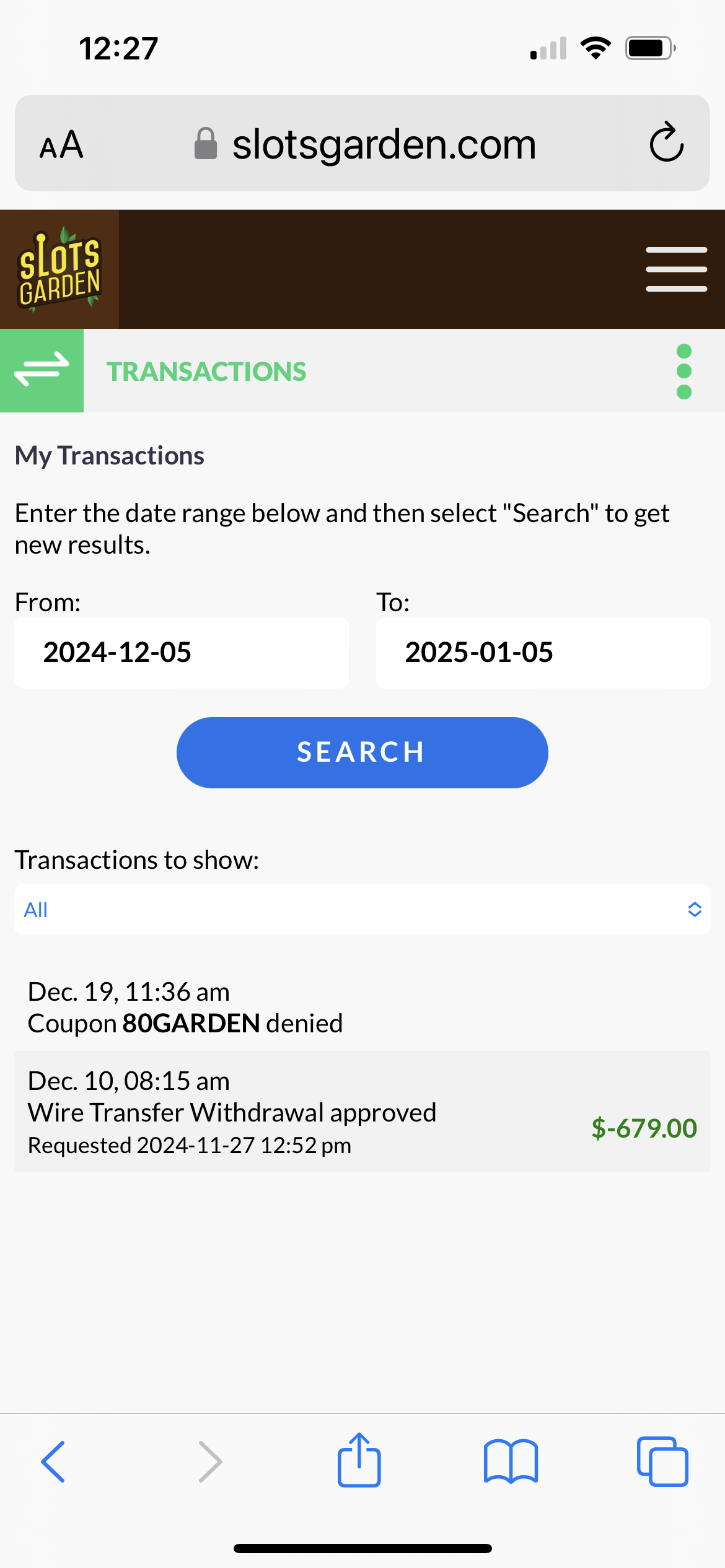Open Safari bookmarks
The width and height of the screenshot is (725, 1568).
pos(511,1461)
